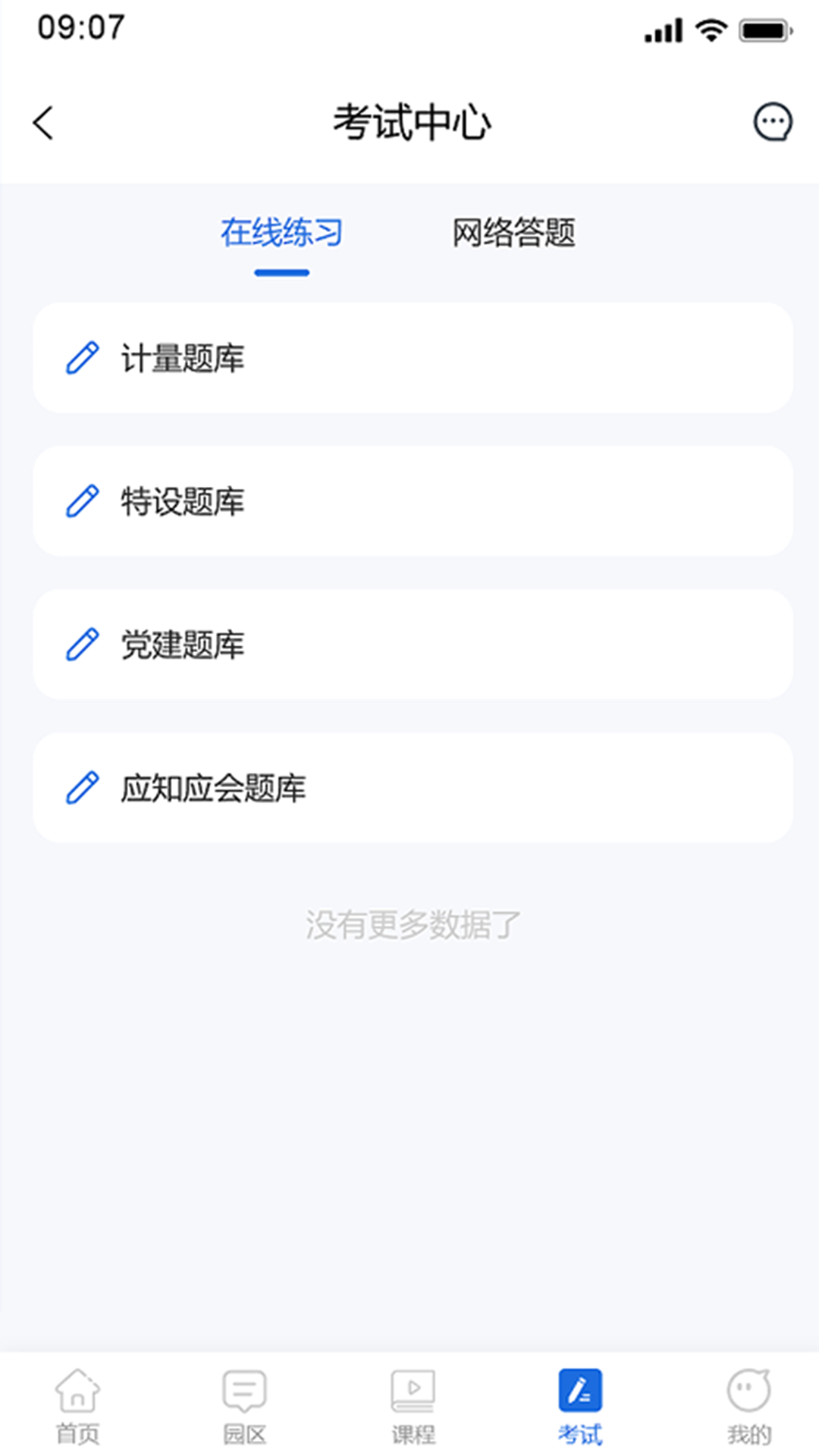The width and height of the screenshot is (819, 1456).
Task: Tap the pencil icon beside 应知应会题库
Action: point(83,789)
